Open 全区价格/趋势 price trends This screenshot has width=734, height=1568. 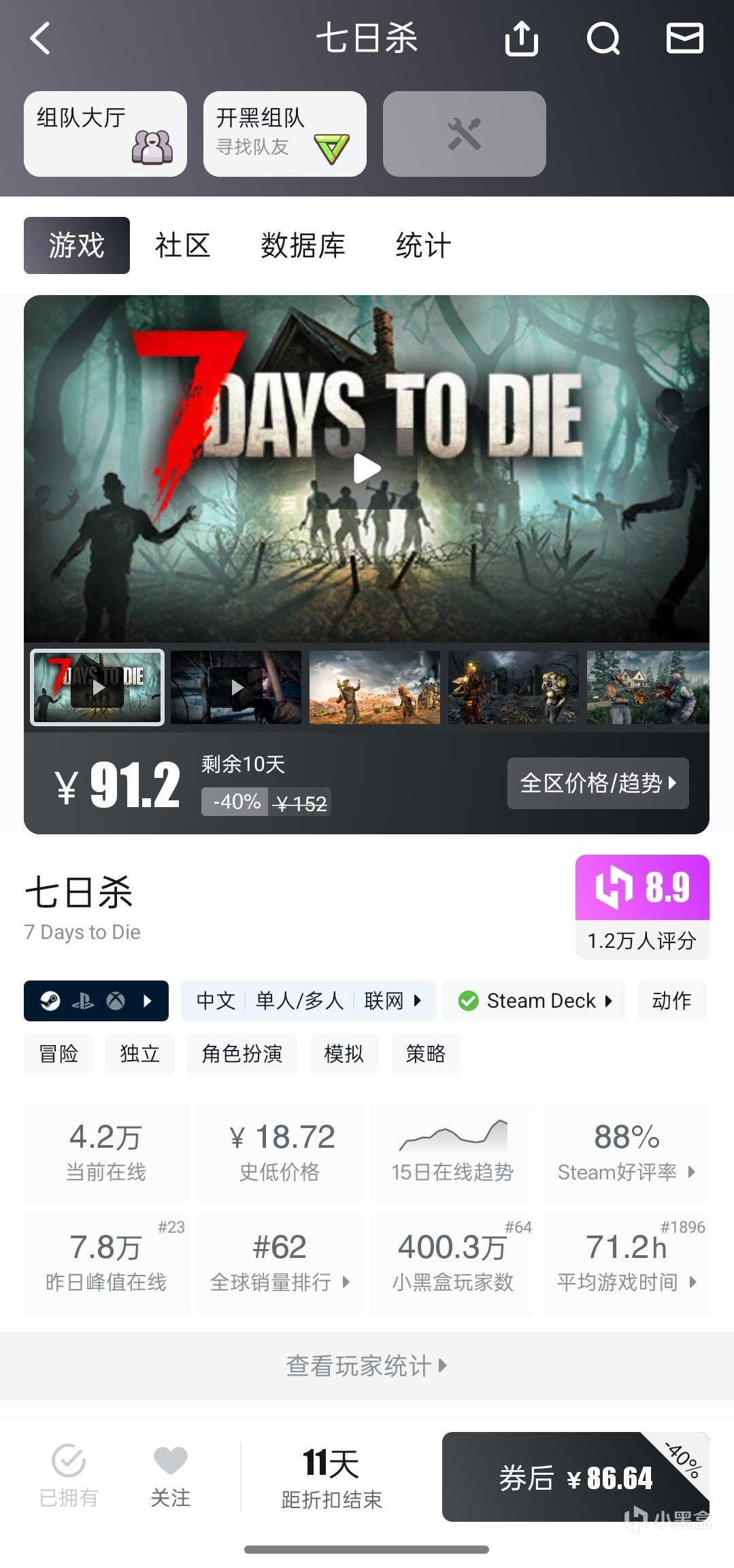tap(598, 783)
